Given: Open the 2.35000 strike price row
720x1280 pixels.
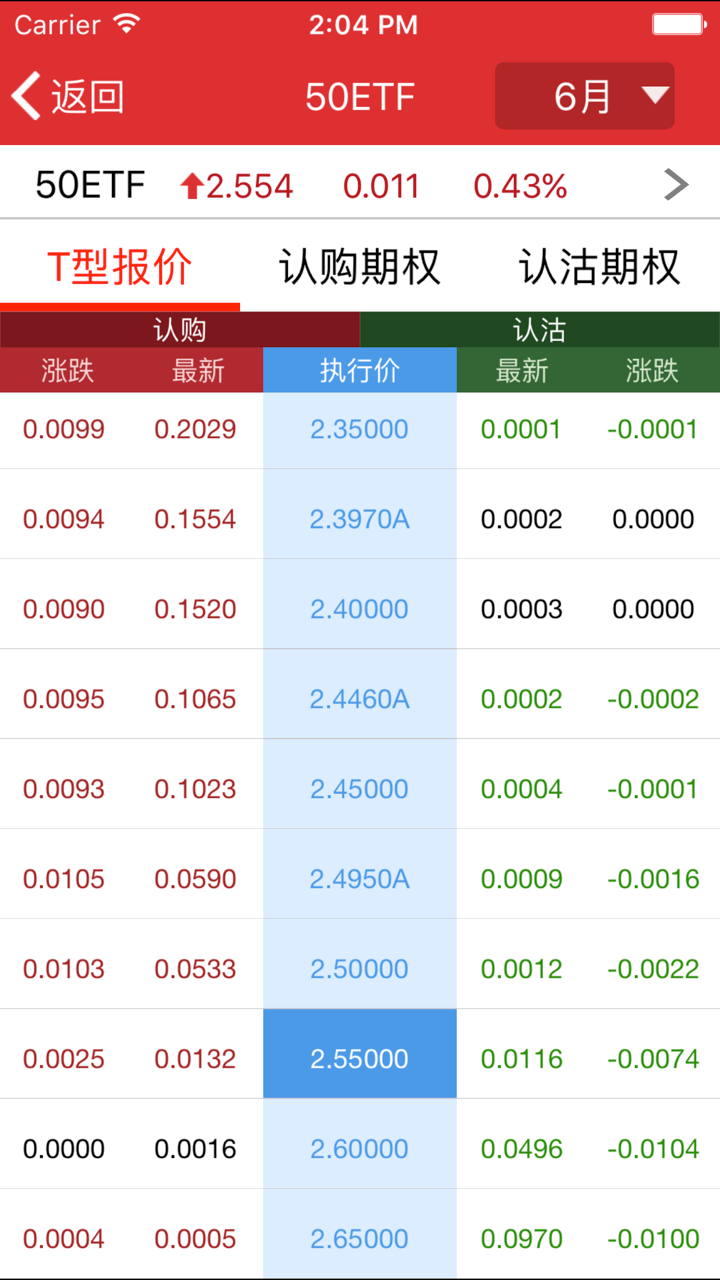Looking at the screenshot, I should (x=360, y=430).
